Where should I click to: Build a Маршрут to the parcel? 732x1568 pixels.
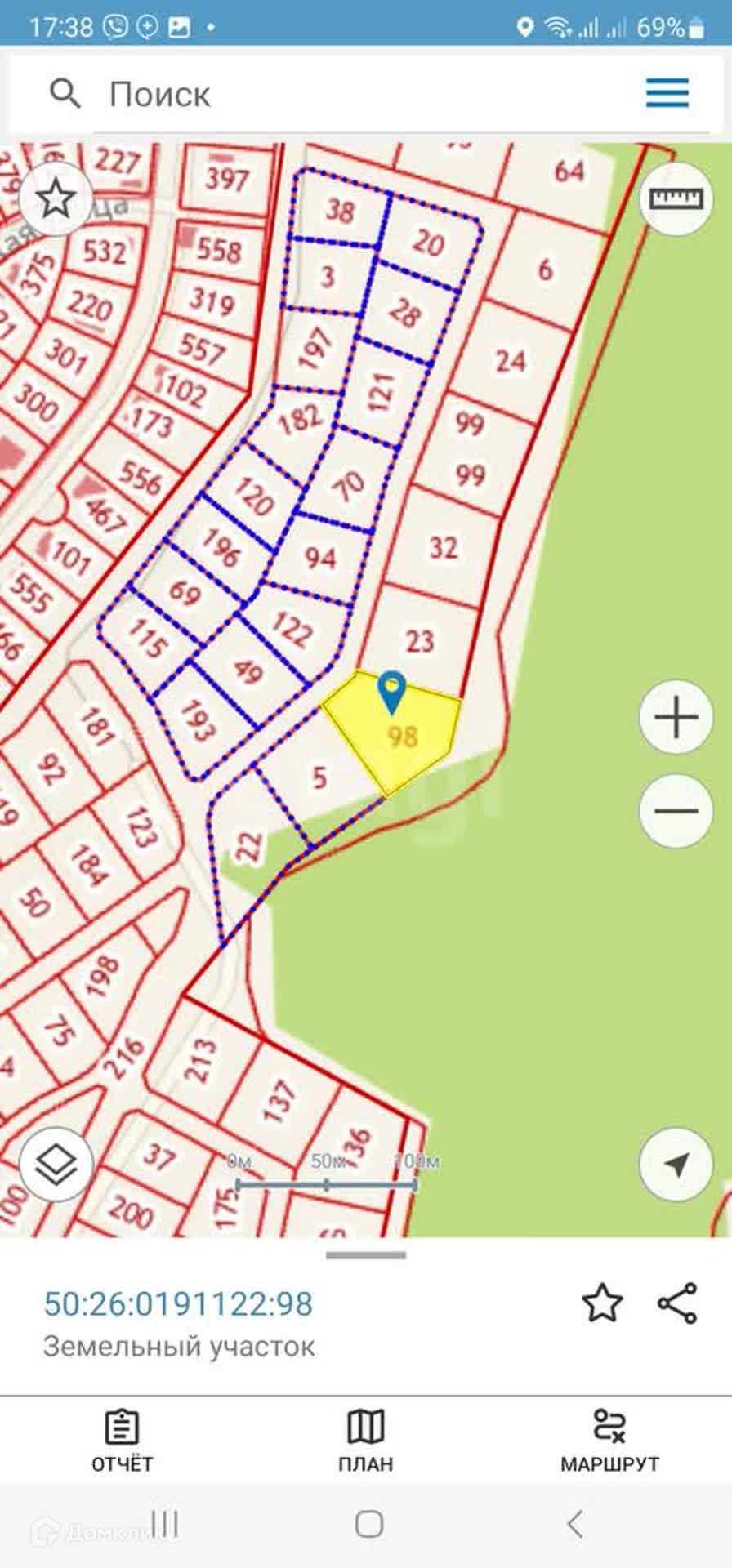(609, 1441)
